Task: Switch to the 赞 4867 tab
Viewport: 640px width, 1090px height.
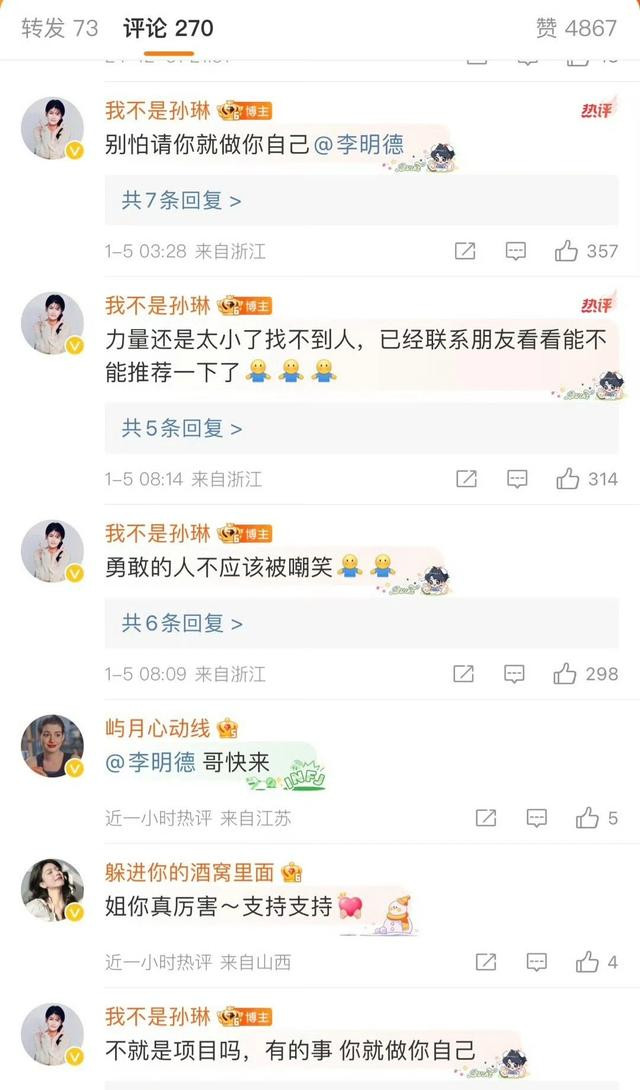Action: click(576, 29)
